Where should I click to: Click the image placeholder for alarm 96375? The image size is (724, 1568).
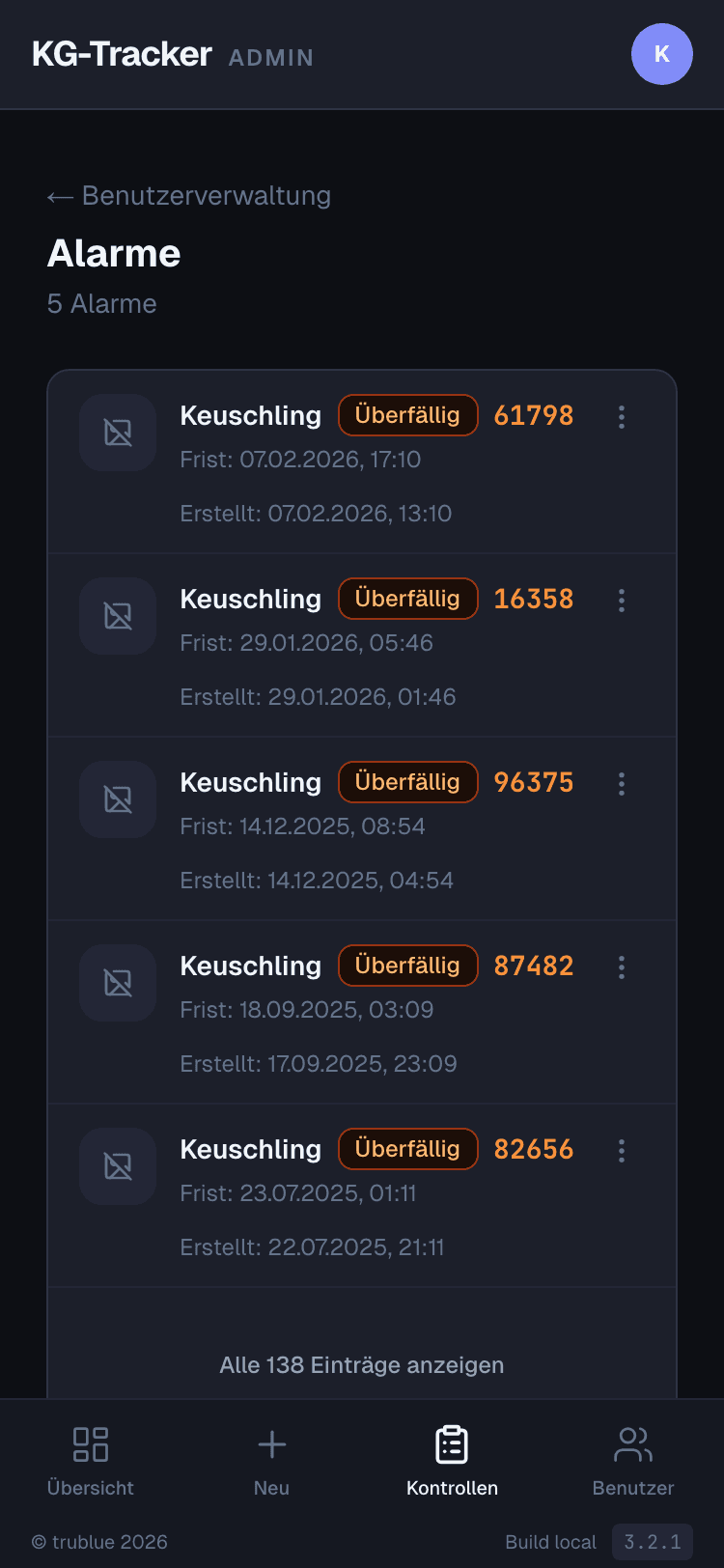(117, 799)
